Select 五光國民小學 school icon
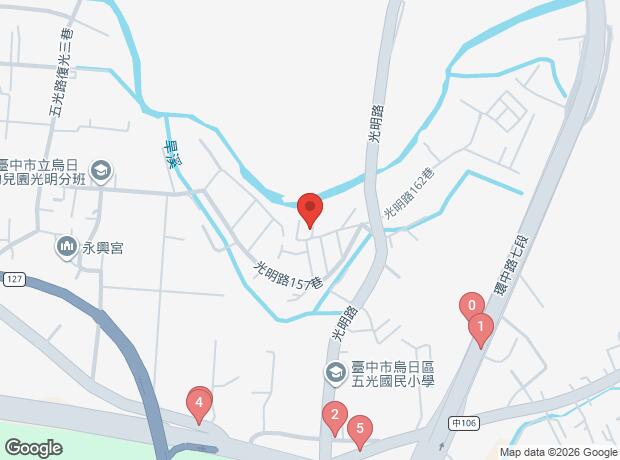The image size is (620, 460). (336, 373)
